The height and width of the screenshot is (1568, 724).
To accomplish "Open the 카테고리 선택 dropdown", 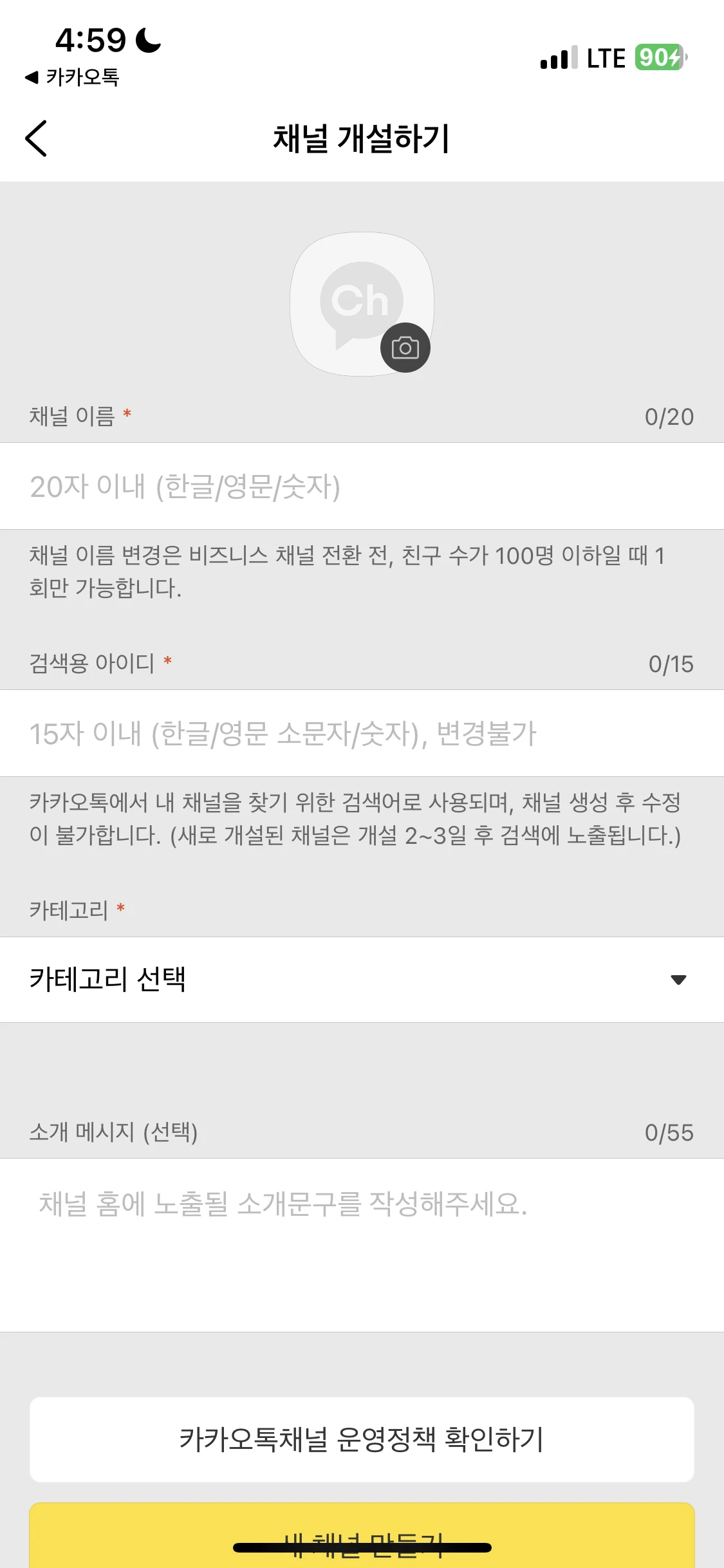I will 362,980.
